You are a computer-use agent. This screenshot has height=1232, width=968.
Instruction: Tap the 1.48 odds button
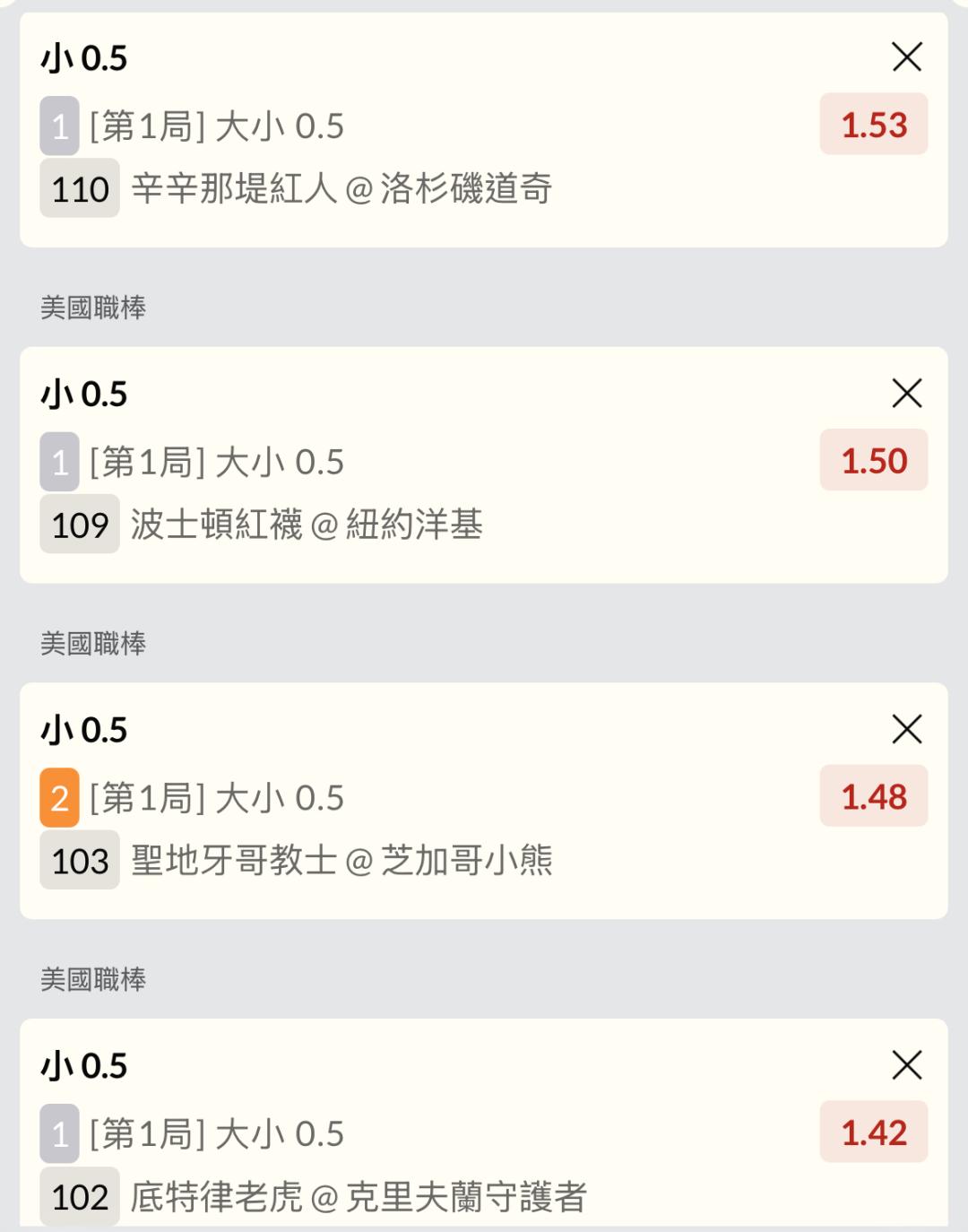point(873,796)
